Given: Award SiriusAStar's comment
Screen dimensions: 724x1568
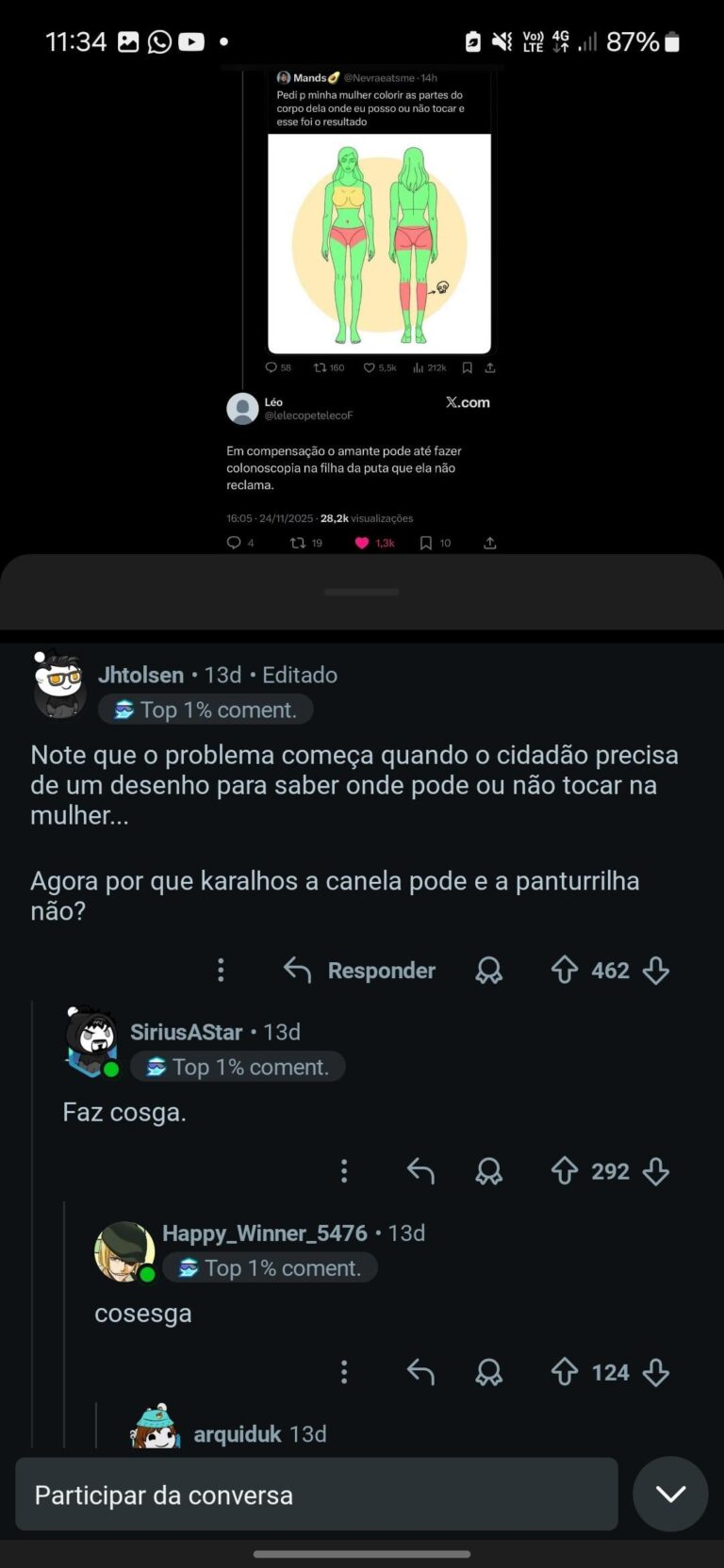Looking at the screenshot, I should tap(488, 1171).
